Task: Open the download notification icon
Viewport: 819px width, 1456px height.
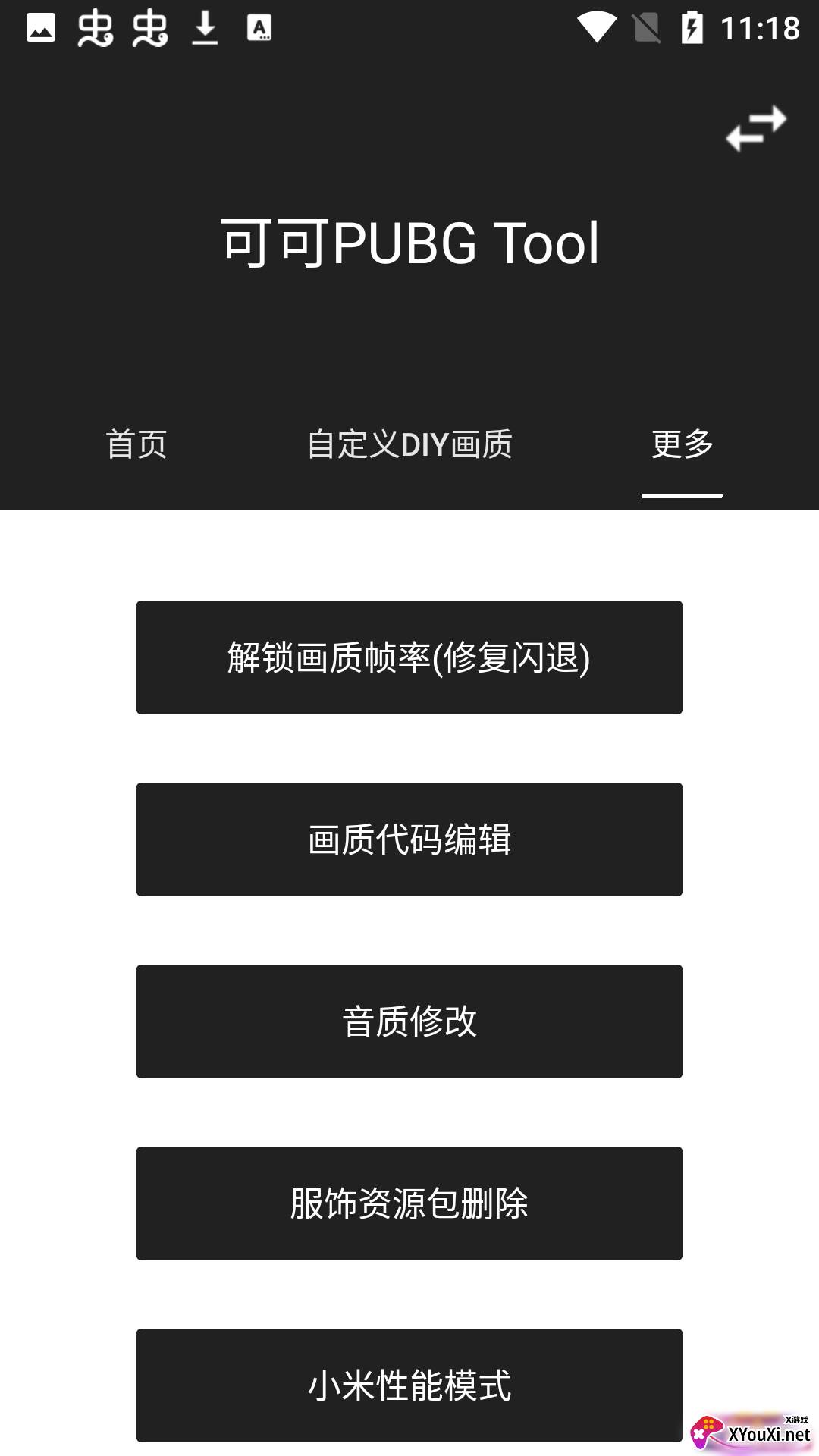Action: (206, 29)
